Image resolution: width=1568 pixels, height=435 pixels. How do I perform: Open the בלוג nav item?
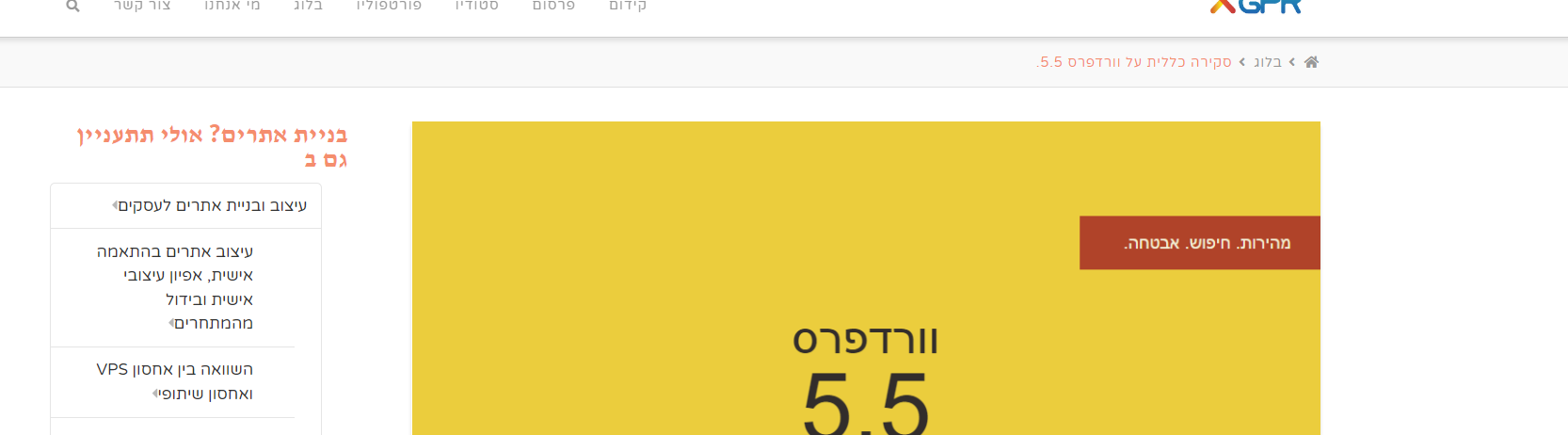(308, 6)
